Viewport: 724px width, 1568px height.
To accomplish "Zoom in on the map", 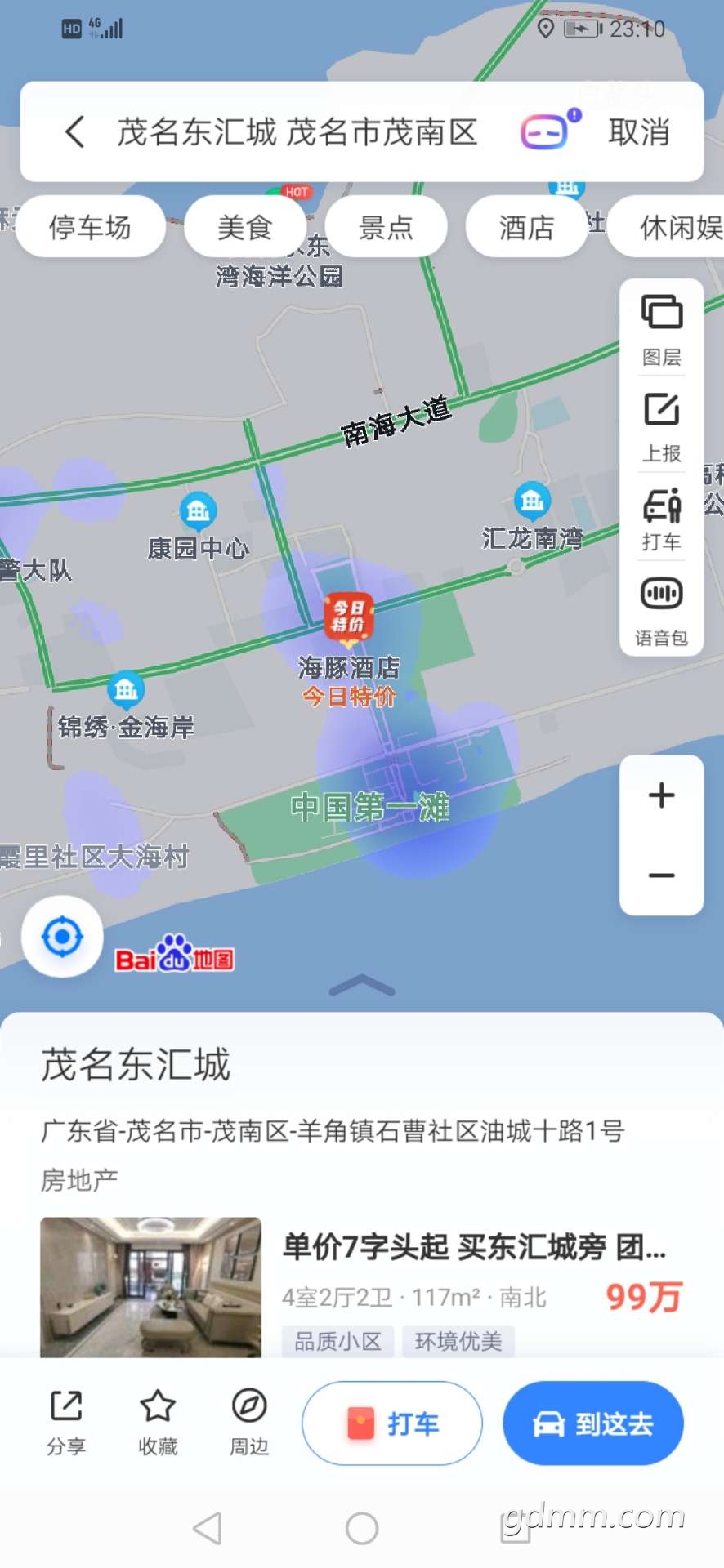I will coord(661,795).
